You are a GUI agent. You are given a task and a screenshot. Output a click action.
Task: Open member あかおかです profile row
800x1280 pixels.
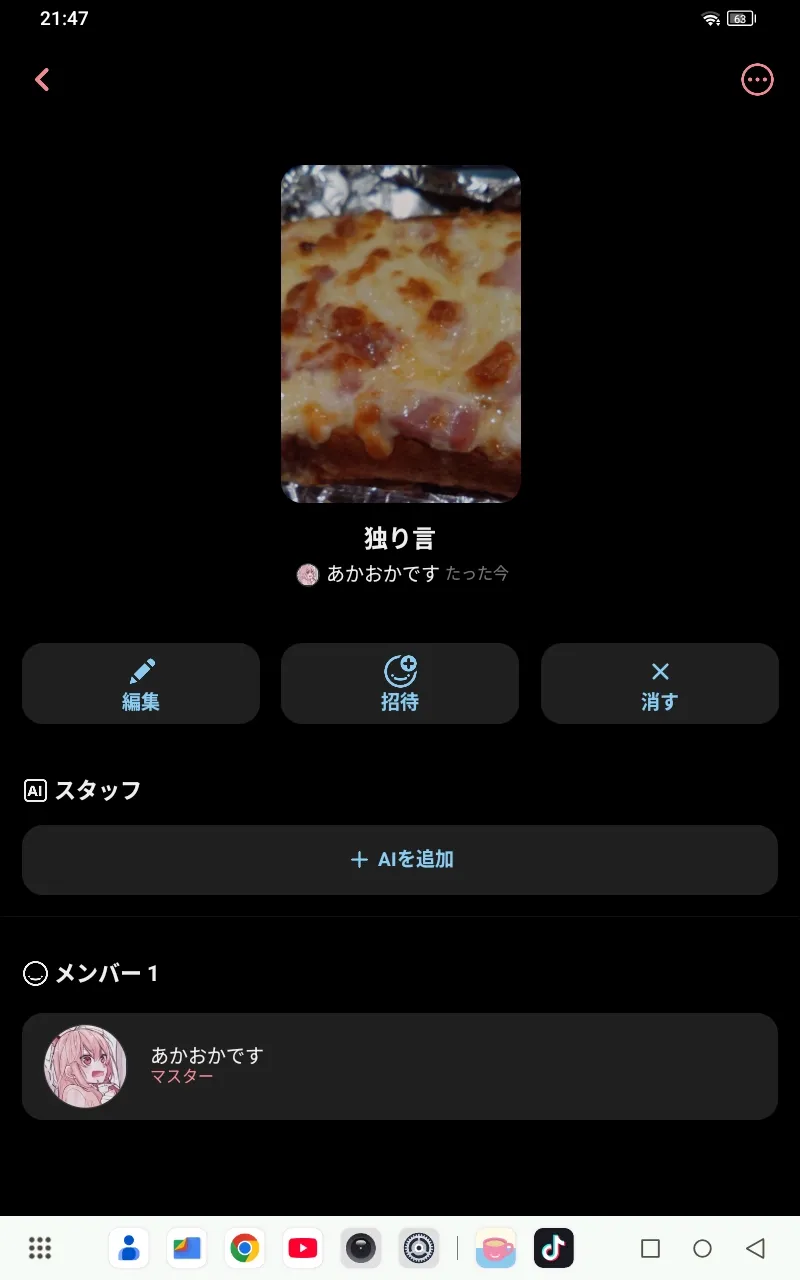(x=400, y=1066)
